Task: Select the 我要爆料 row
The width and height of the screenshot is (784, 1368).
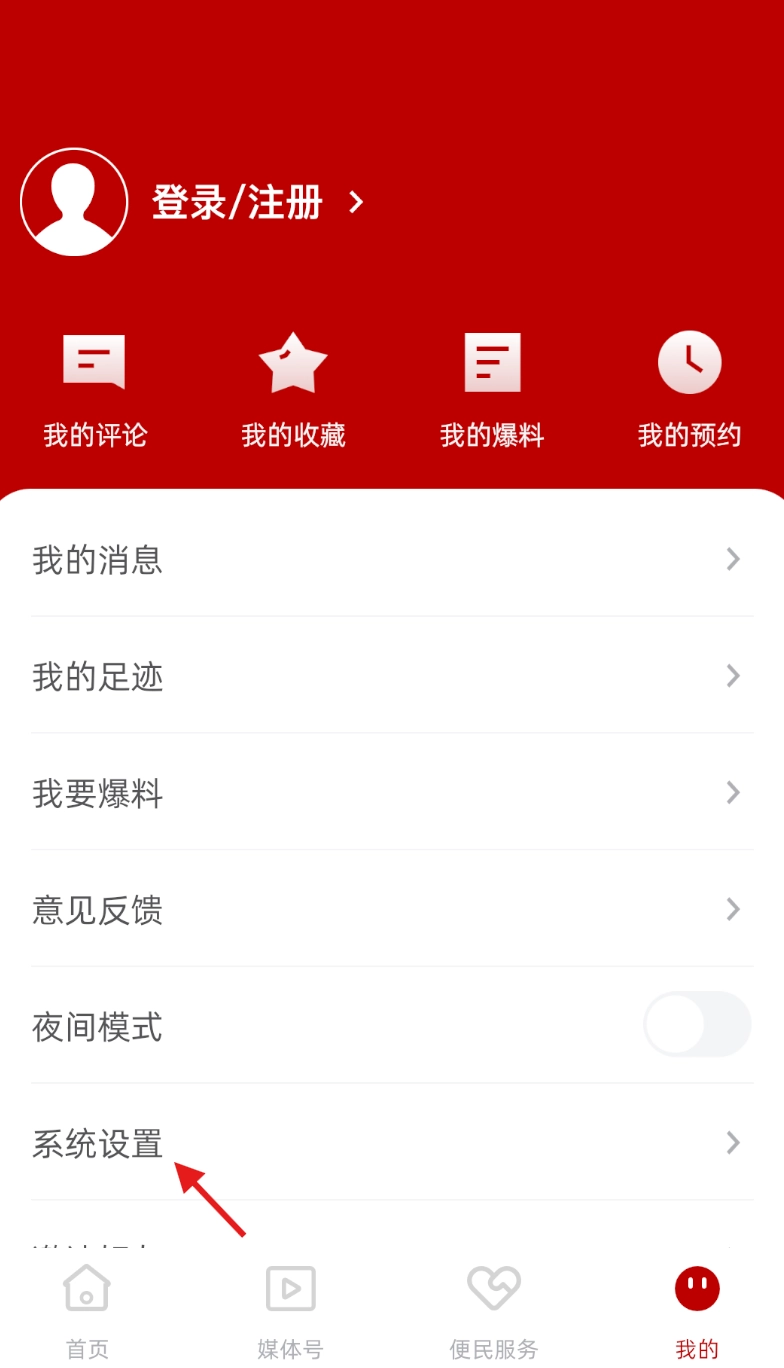Action: [x=392, y=793]
